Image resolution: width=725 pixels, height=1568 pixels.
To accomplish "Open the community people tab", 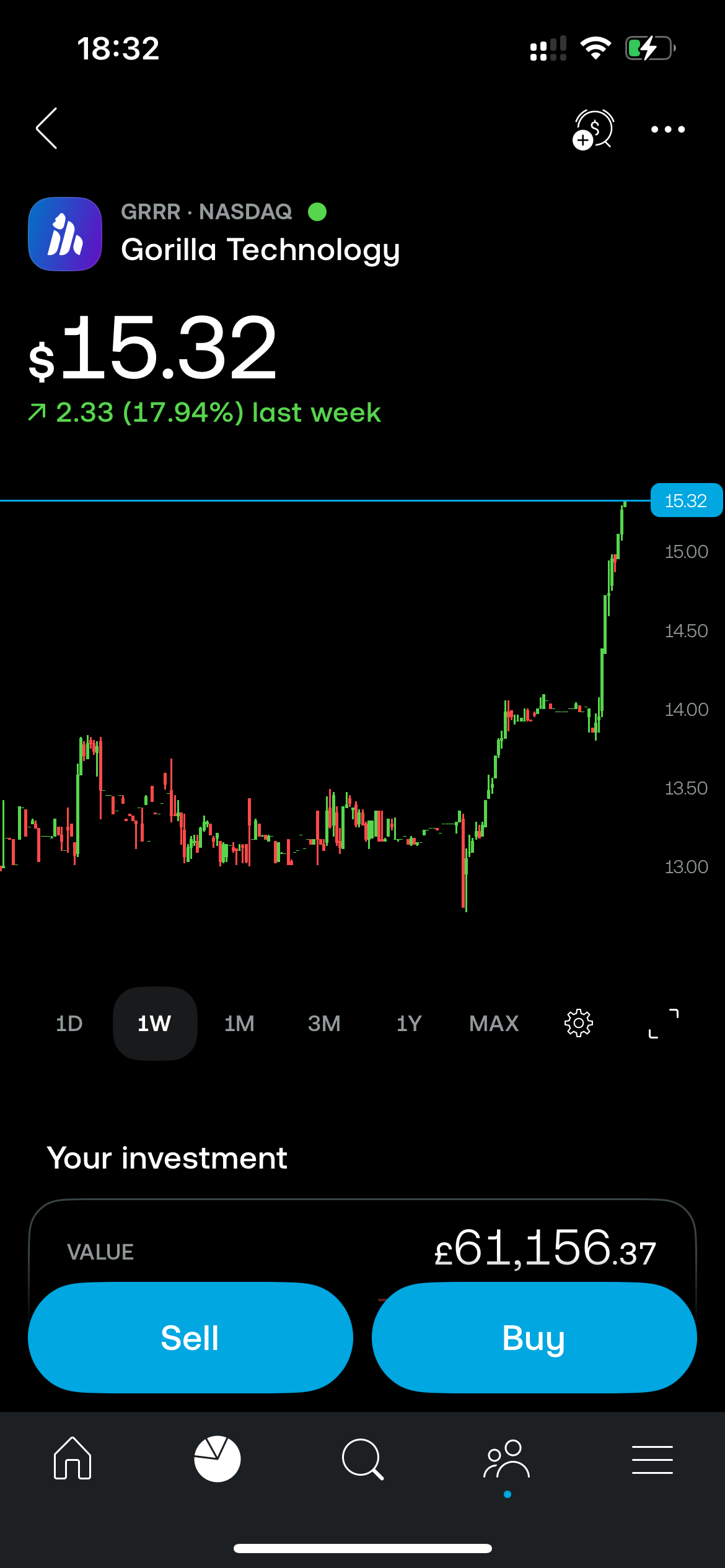I will click(507, 1459).
